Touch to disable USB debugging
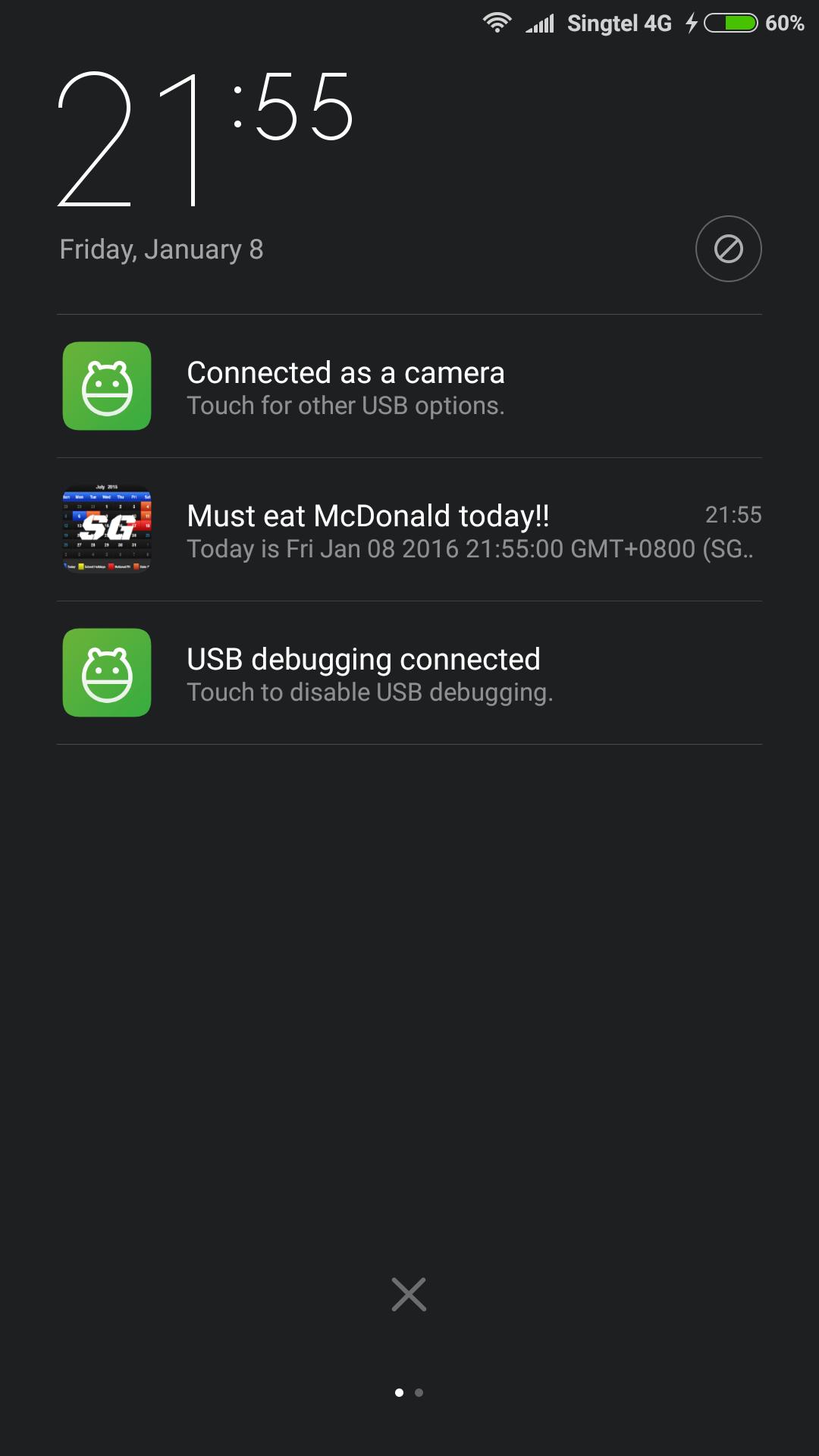819x1456 pixels. [370, 692]
